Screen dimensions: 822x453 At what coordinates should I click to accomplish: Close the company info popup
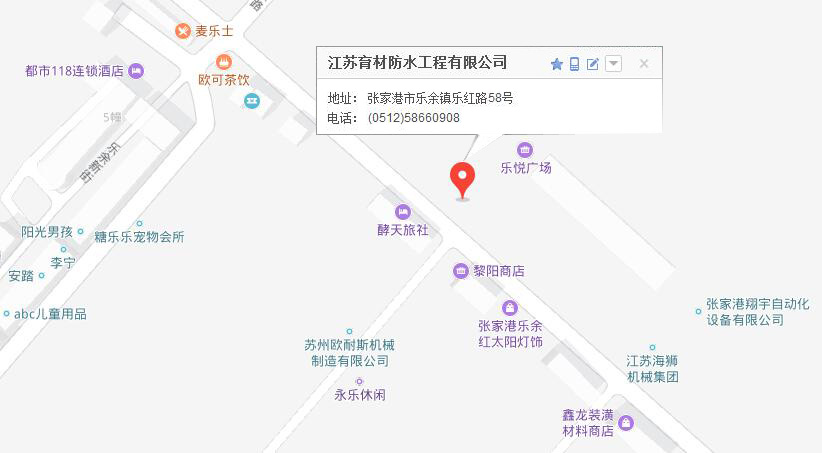[x=644, y=64]
